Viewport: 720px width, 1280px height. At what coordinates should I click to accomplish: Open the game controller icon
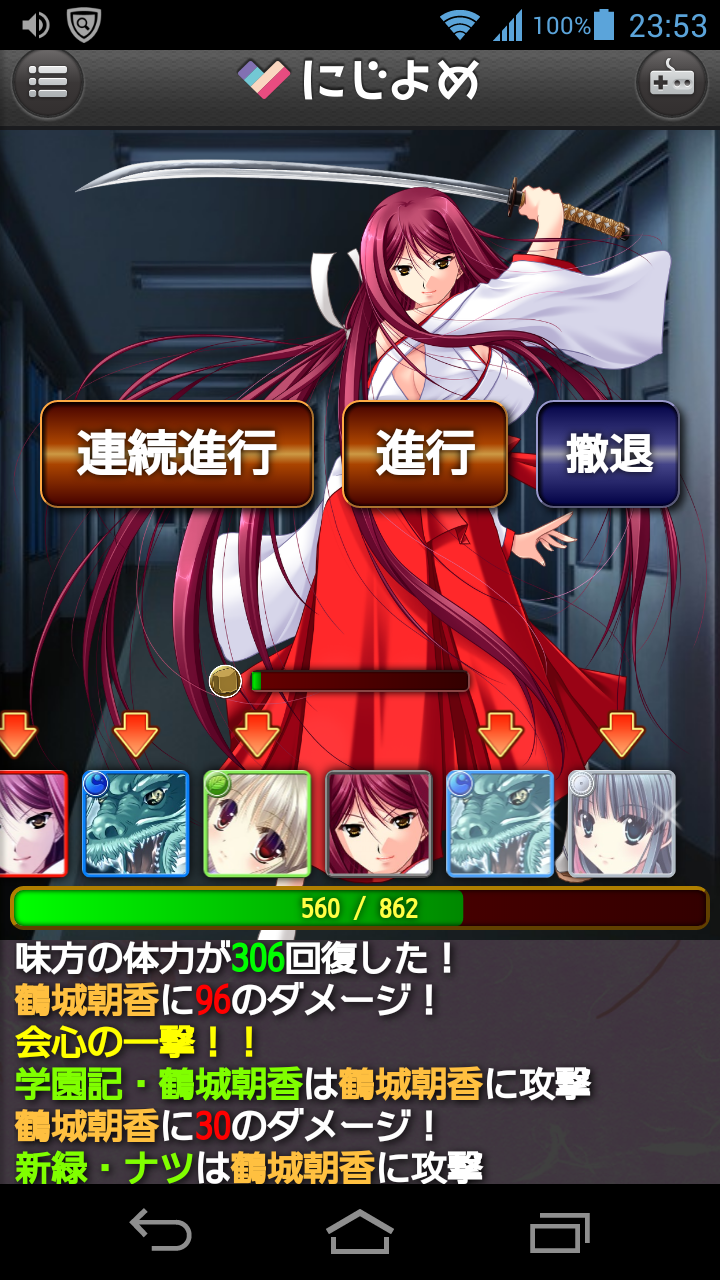tap(671, 81)
